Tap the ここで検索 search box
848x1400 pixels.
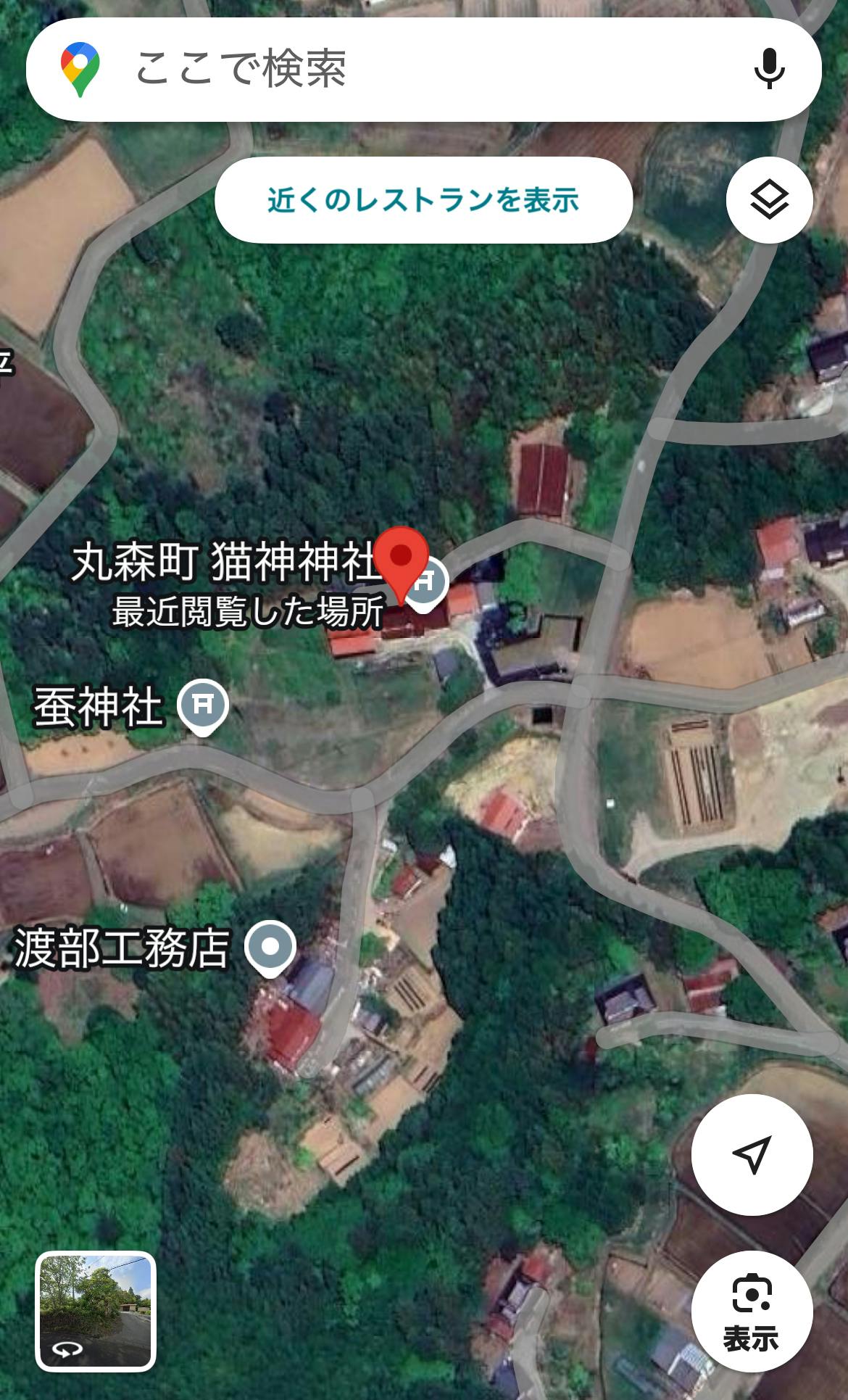tap(406, 70)
